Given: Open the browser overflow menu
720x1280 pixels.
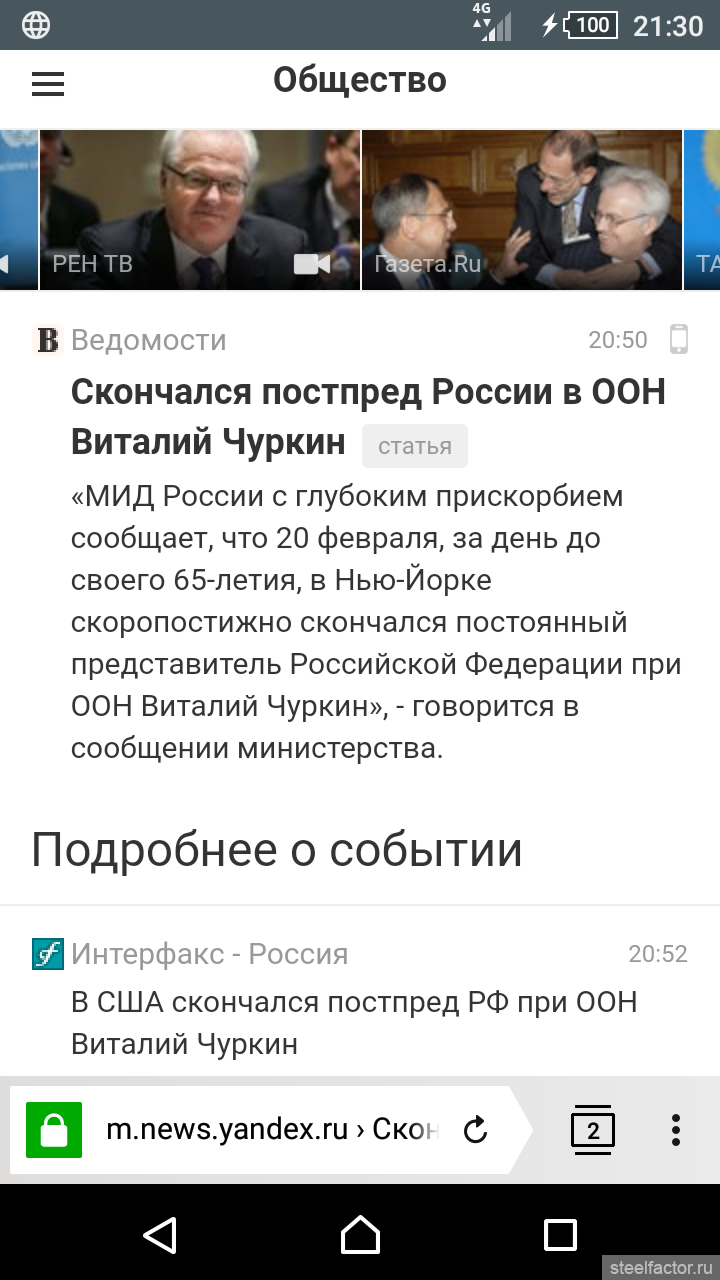Looking at the screenshot, I should click(x=676, y=1130).
